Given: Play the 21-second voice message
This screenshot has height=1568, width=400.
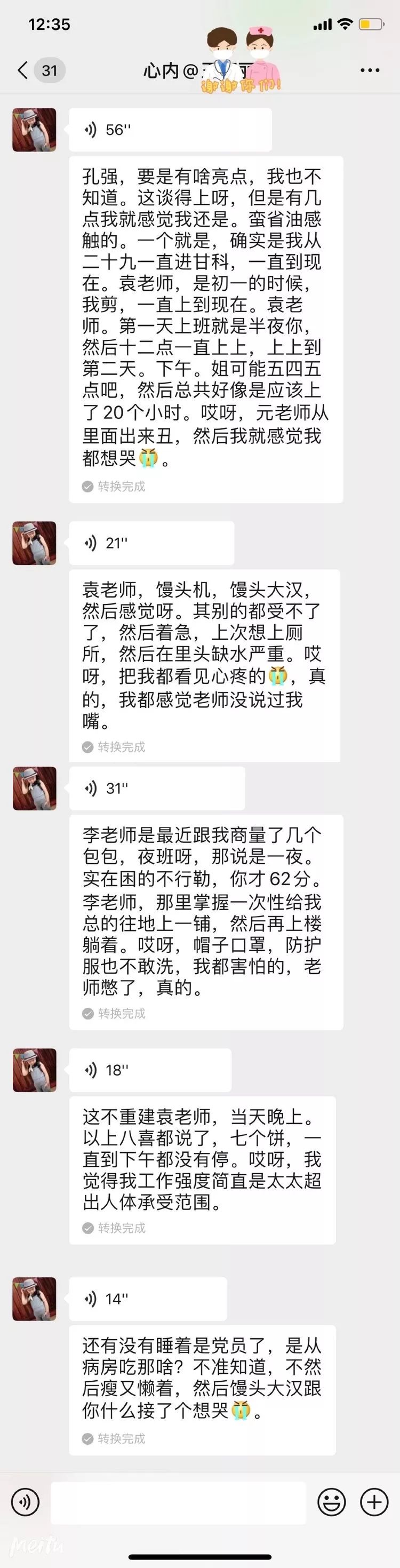Looking at the screenshot, I should 151,543.
